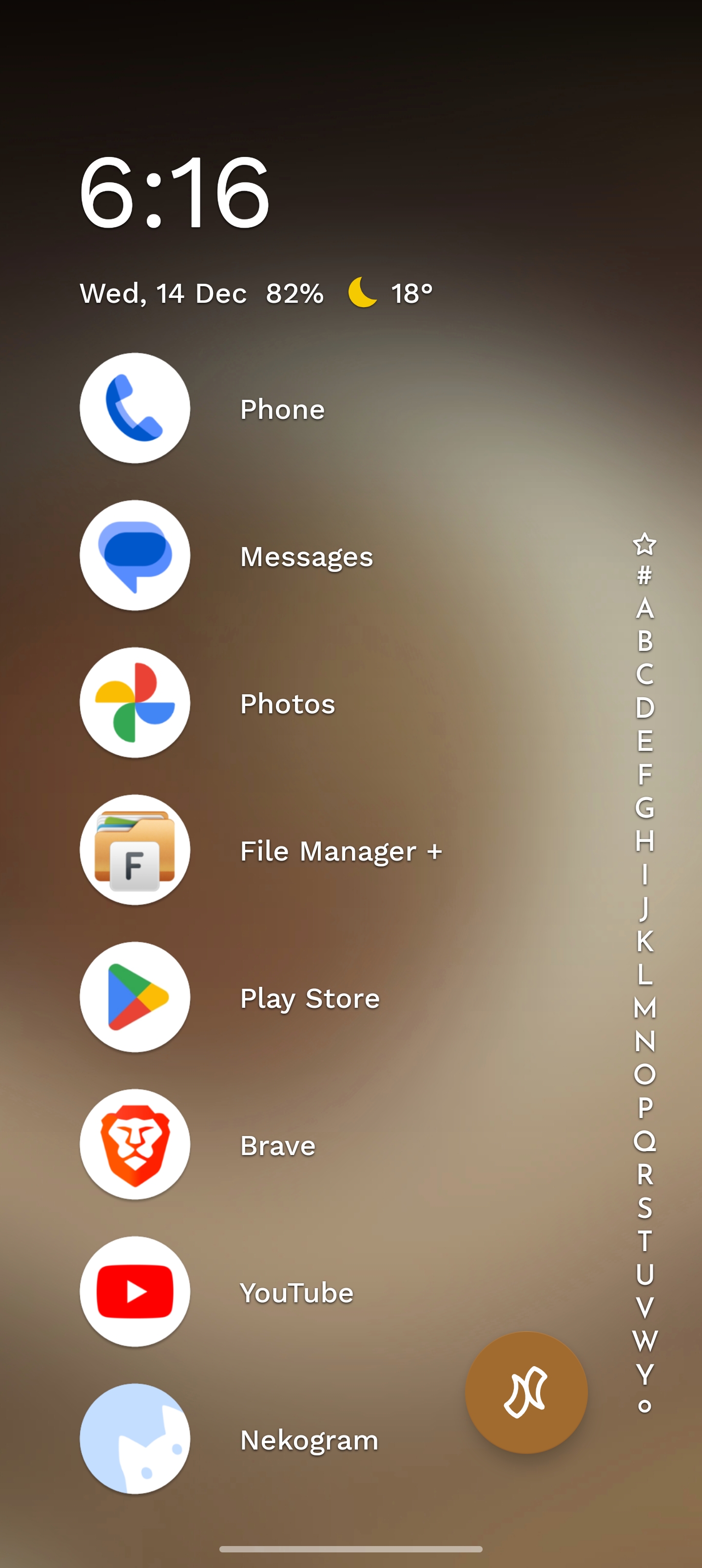702x1568 pixels.
Task: Tap the crescent moon weather icon
Action: tap(362, 293)
